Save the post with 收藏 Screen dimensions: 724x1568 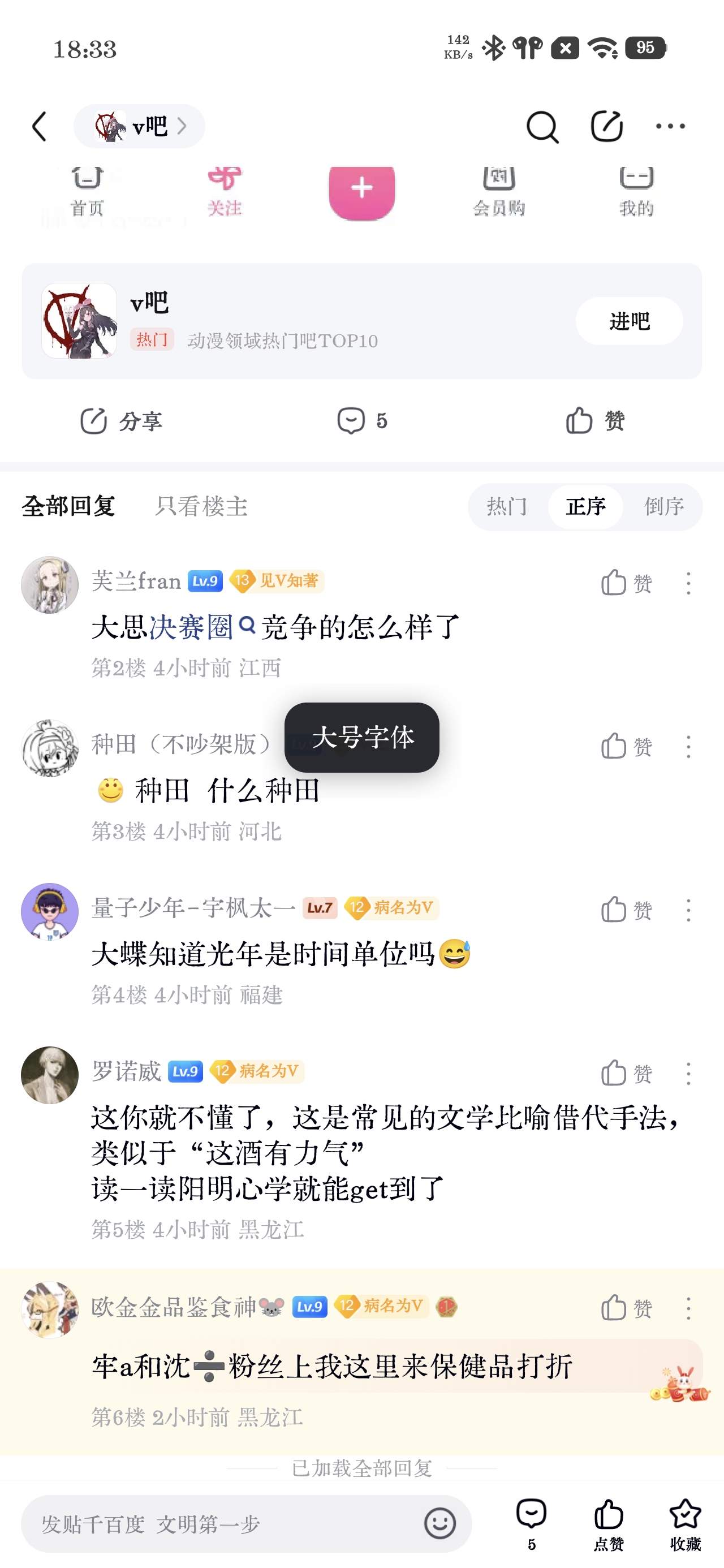685,1523
